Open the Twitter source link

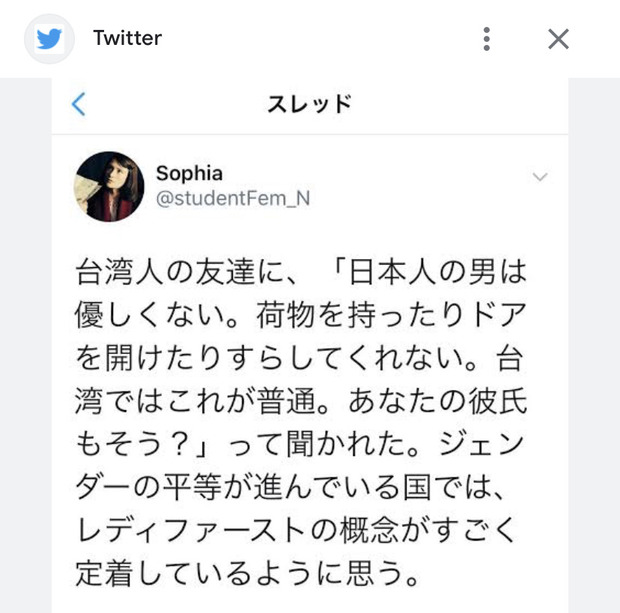[x=127, y=39]
